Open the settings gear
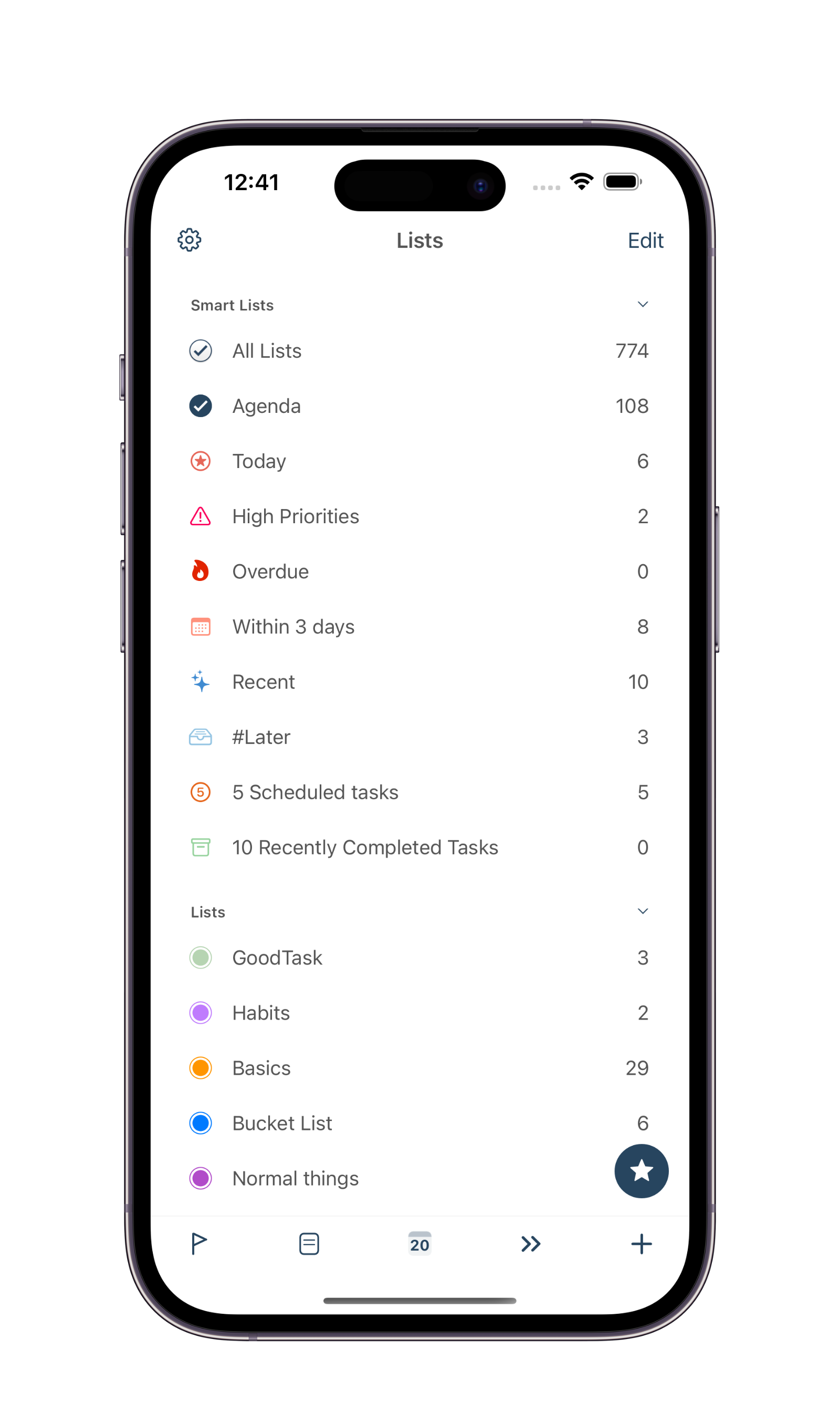840x1412 pixels. (x=189, y=240)
